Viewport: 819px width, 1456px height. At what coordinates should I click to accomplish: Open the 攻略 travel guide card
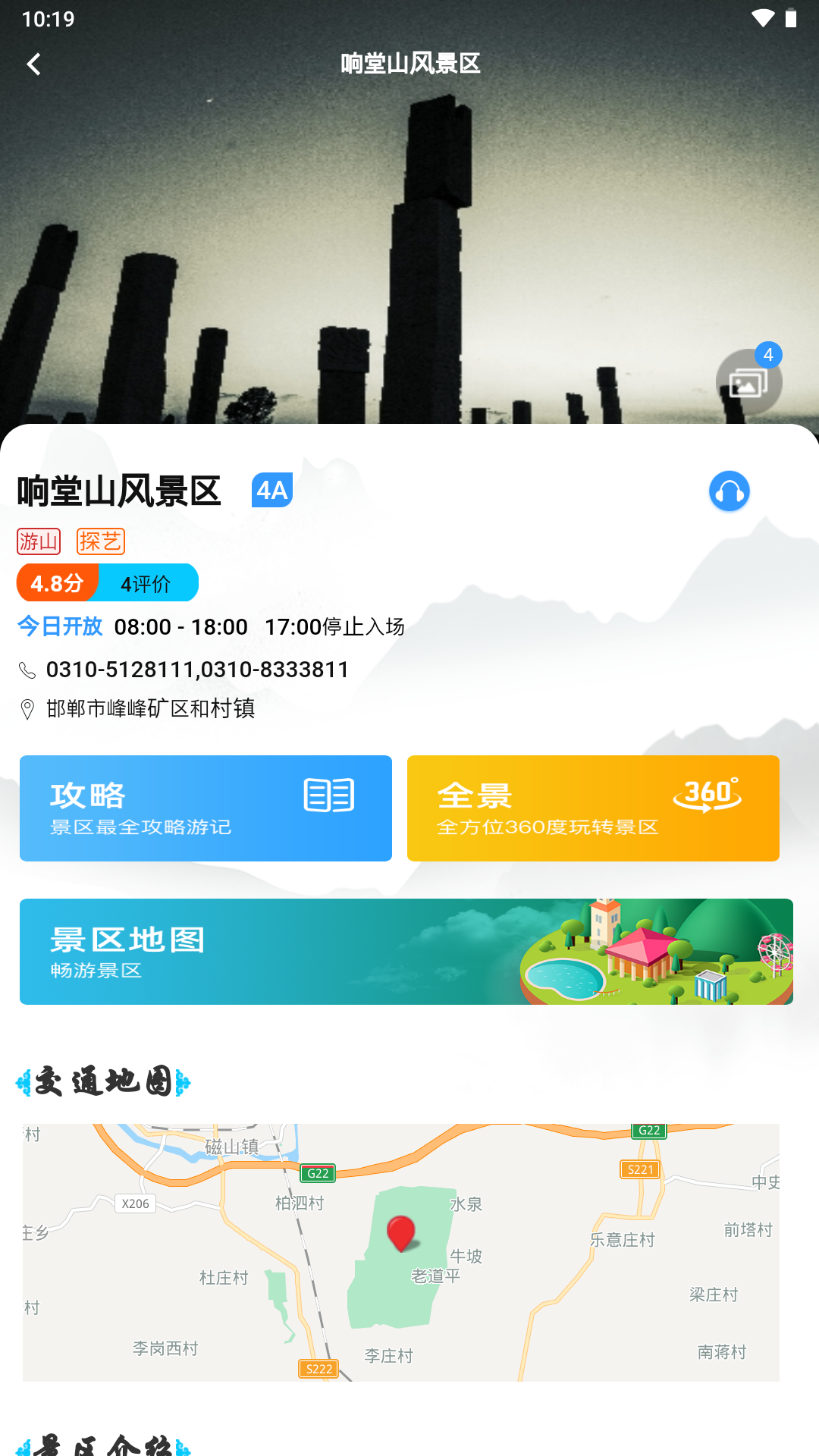coord(206,808)
